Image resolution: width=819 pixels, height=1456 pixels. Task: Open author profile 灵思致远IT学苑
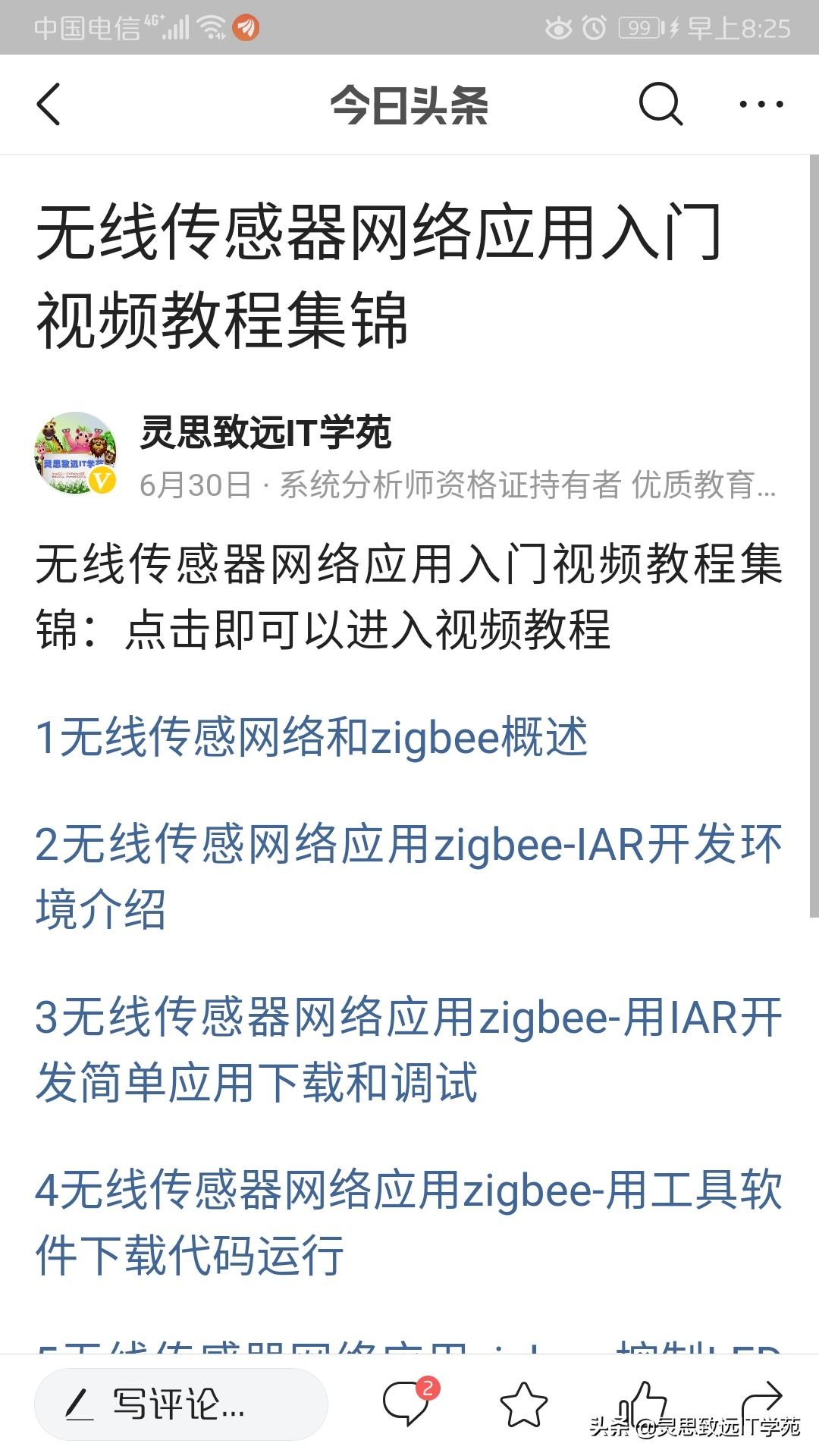click(265, 432)
